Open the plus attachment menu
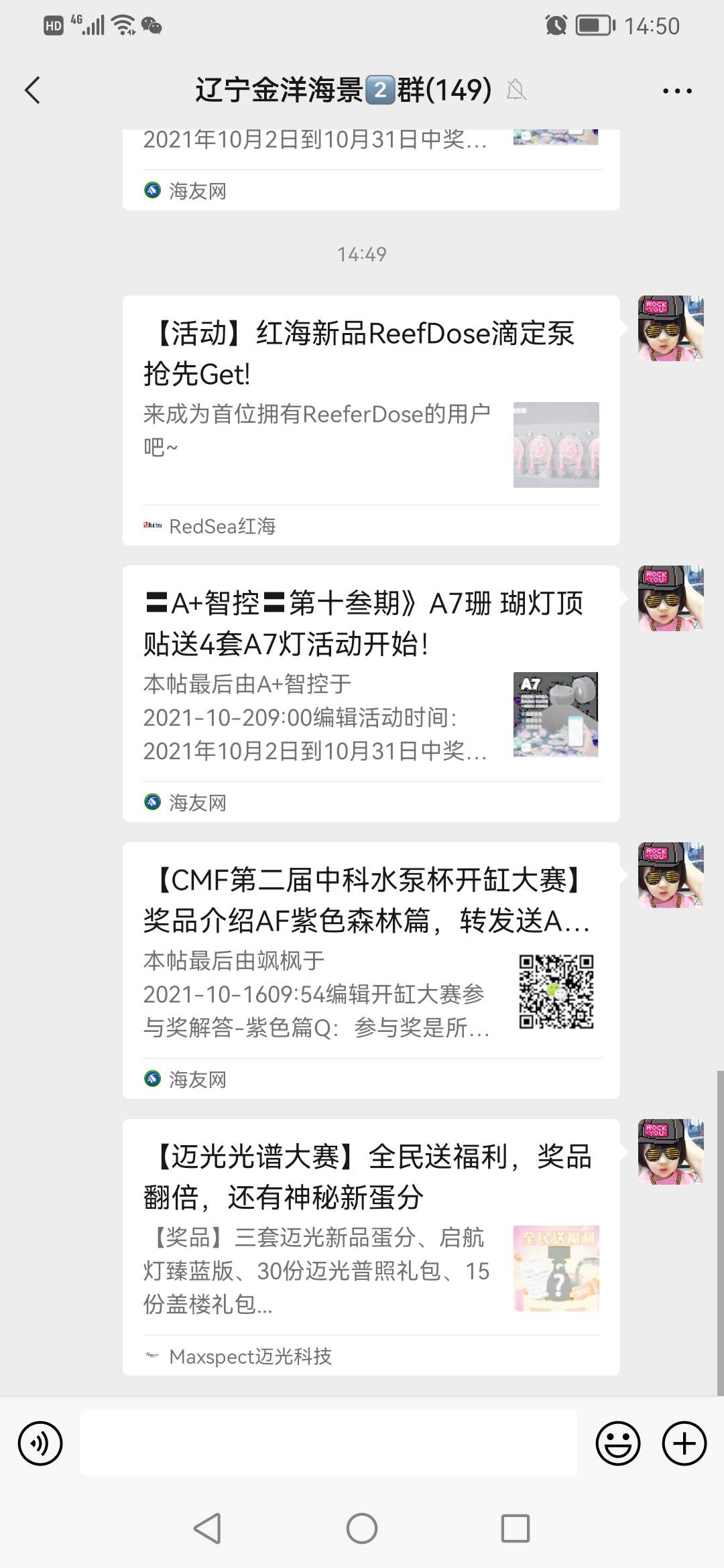Viewport: 724px width, 1568px height. click(684, 1443)
